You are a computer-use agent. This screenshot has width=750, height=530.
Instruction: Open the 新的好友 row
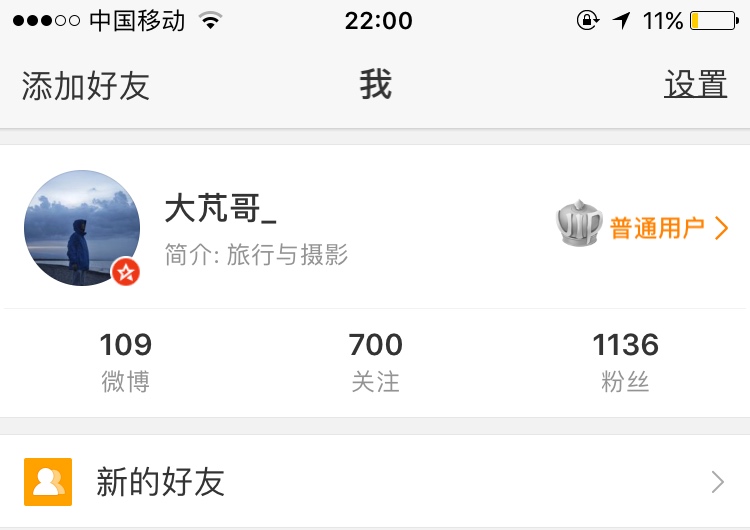pyautogui.click(x=375, y=483)
